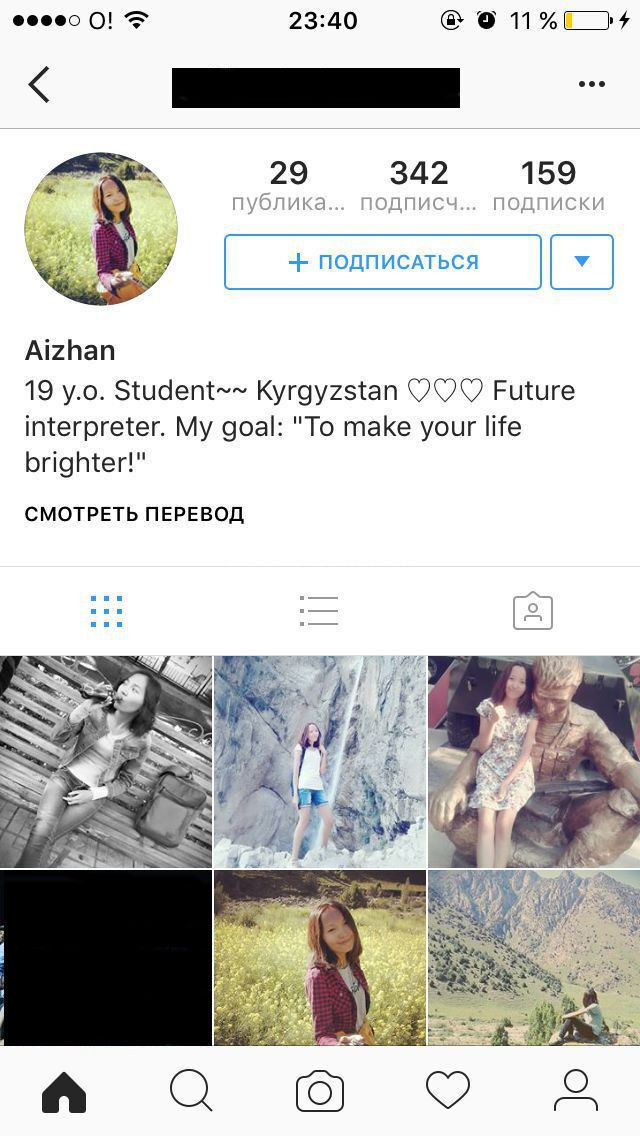Open the yellow flower field post
The image size is (640, 1136).
[320, 957]
